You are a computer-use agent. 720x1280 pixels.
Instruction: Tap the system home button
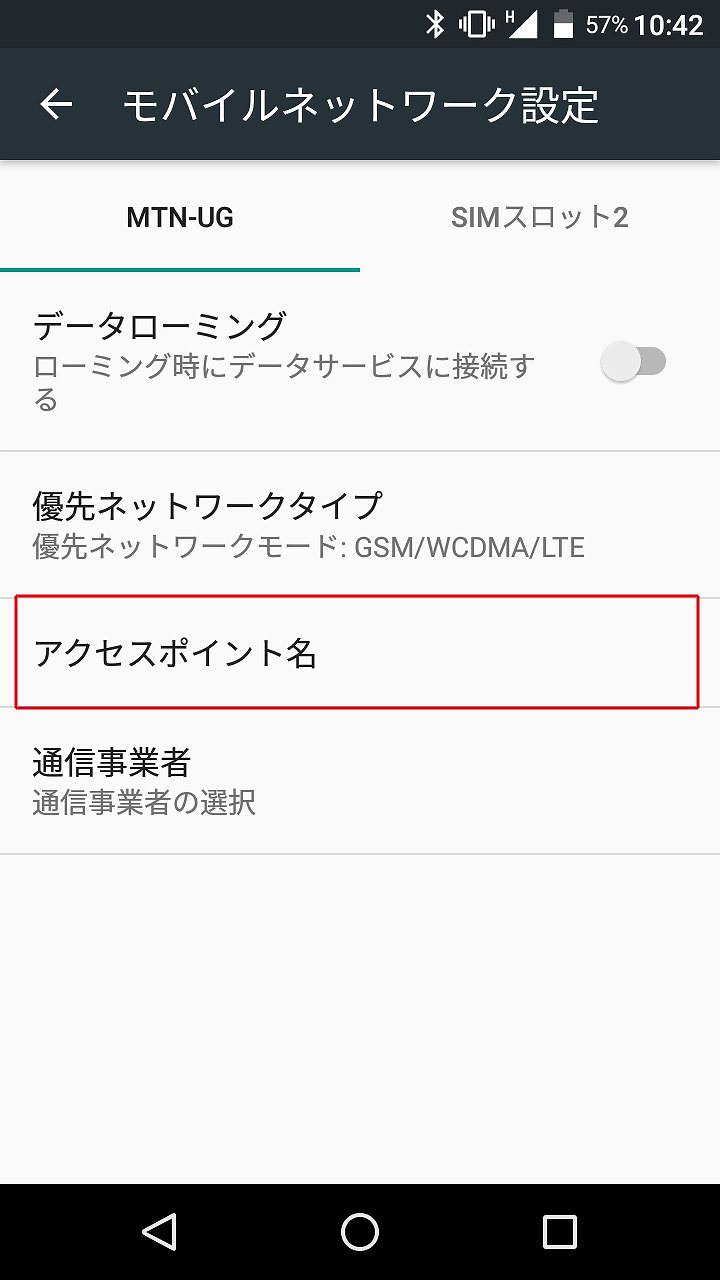click(x=360, y=1232)
